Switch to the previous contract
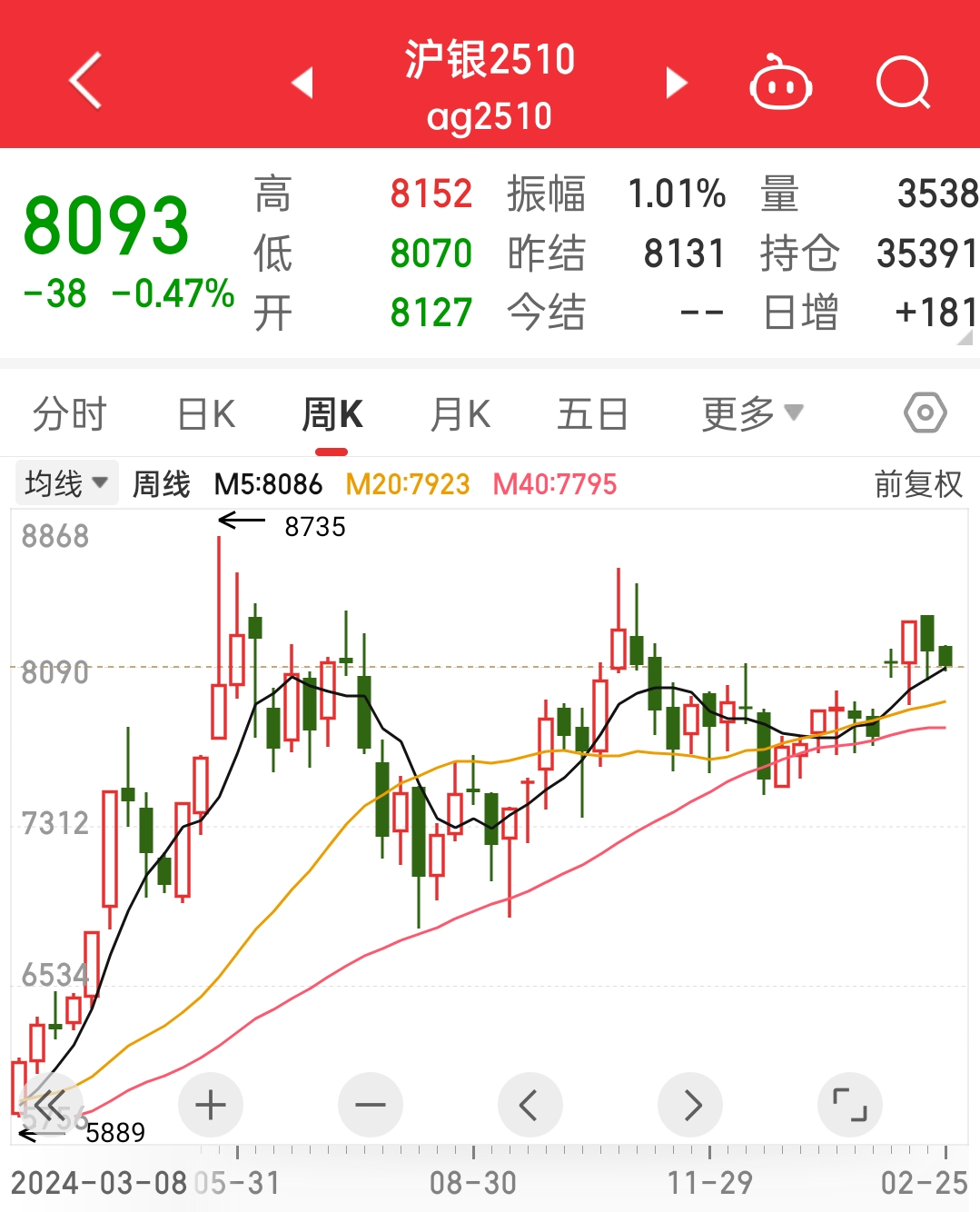The width and height of the screenshot is (980, 1212). 302,83
